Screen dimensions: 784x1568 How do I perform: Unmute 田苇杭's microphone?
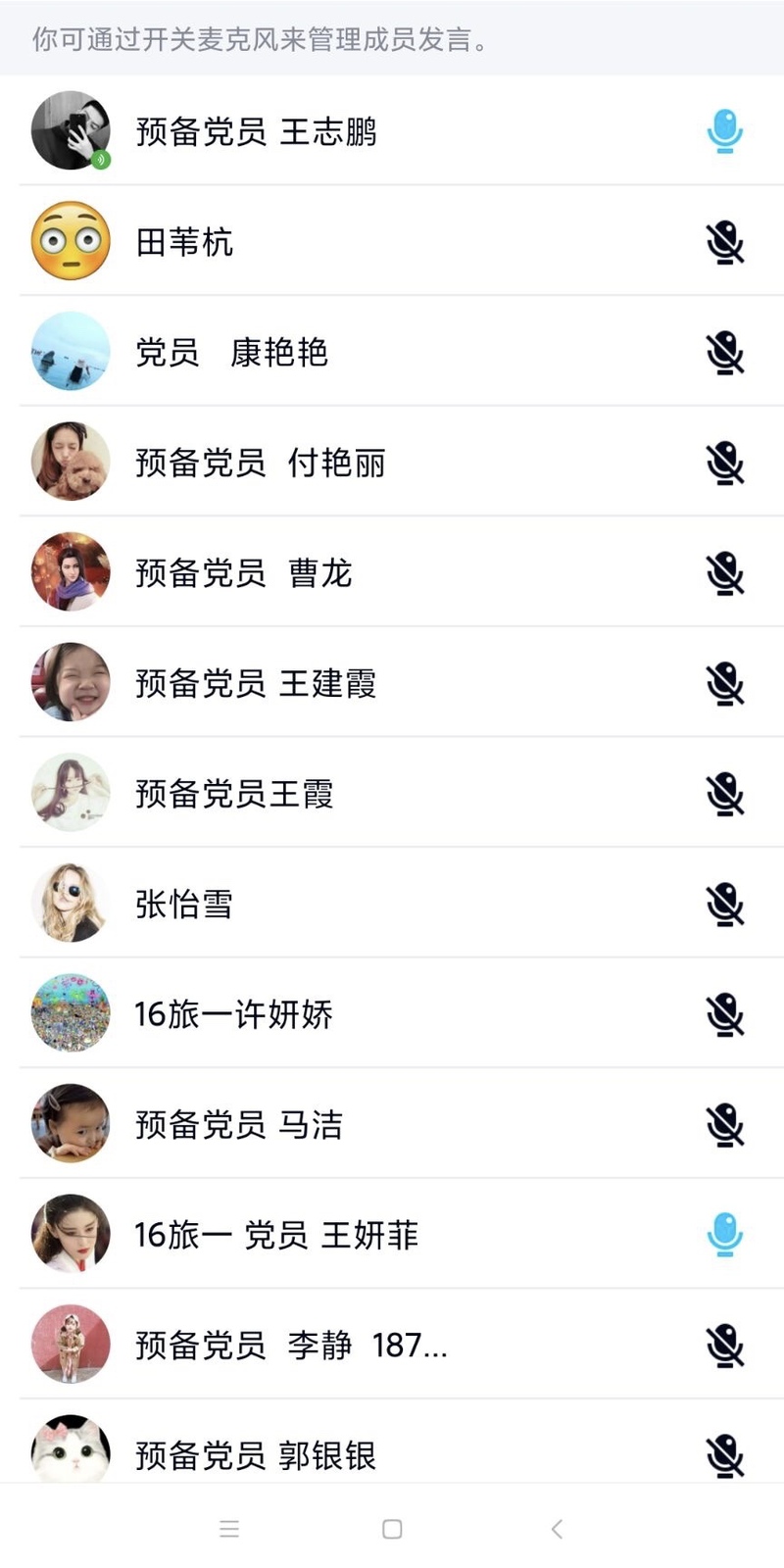(724, 242)
